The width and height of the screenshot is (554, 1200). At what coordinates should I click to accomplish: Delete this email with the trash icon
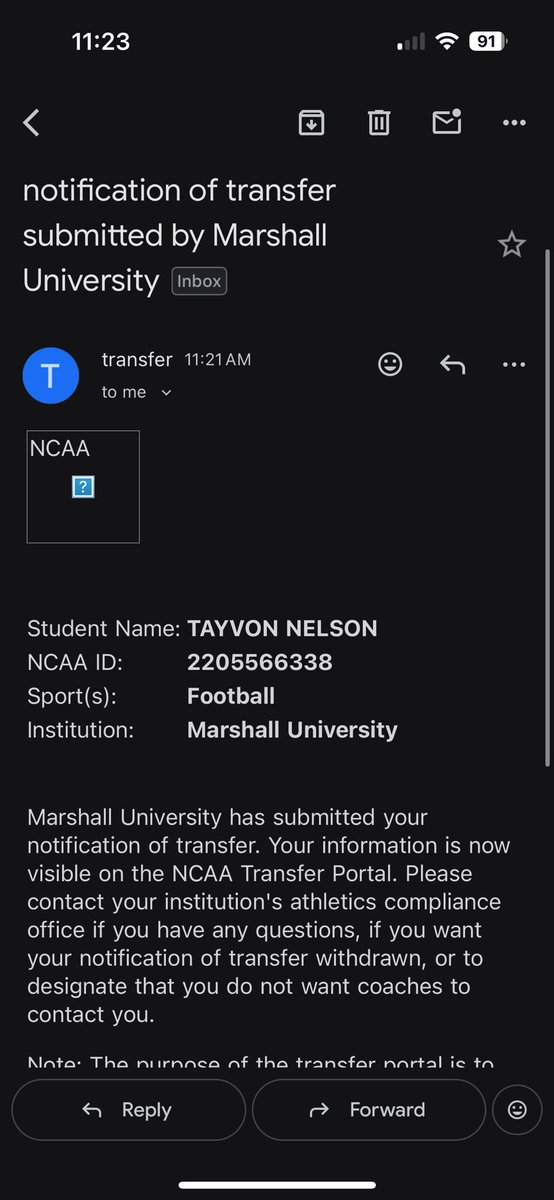click(x=379, y=123)
